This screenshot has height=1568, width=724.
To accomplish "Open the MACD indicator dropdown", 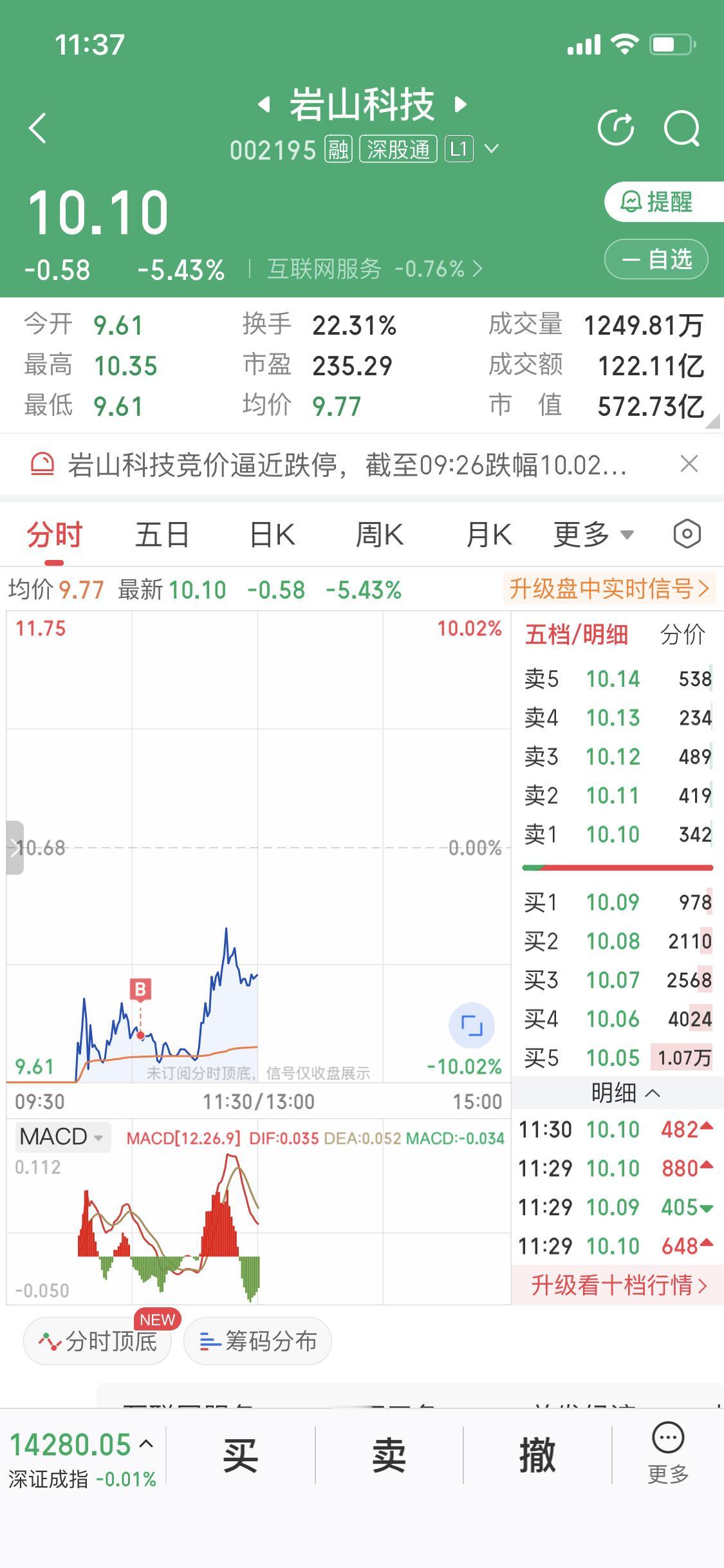I will point(62,1136).
